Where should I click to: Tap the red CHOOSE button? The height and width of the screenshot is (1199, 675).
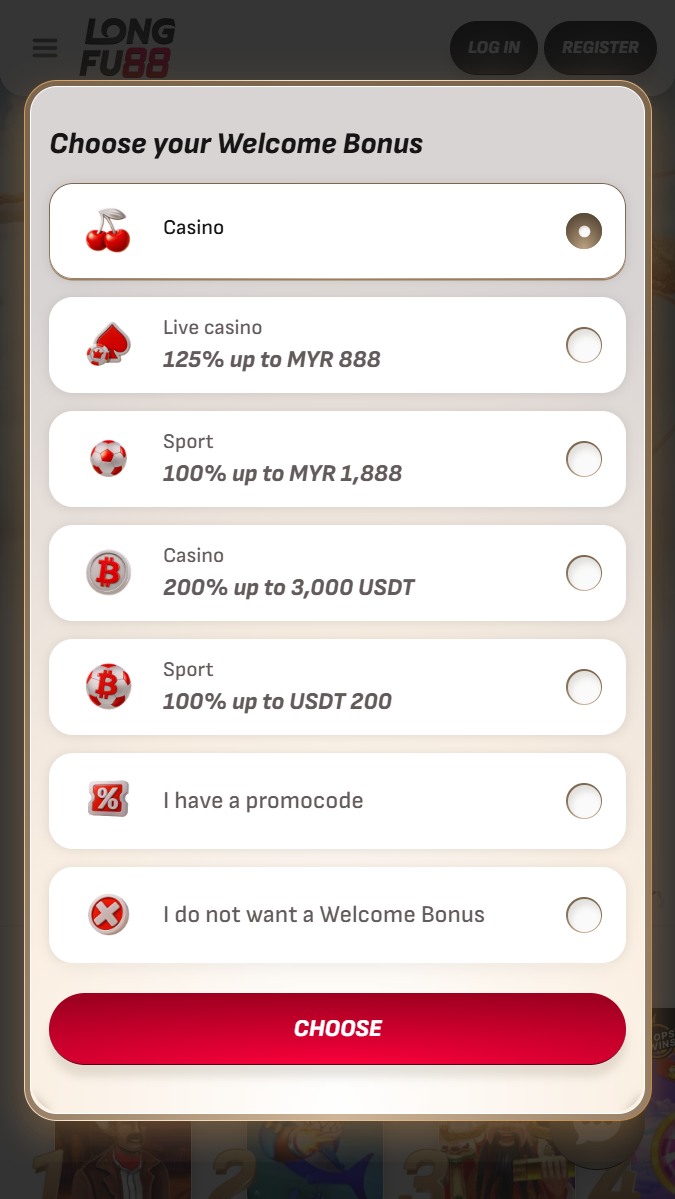(337, 1028)
